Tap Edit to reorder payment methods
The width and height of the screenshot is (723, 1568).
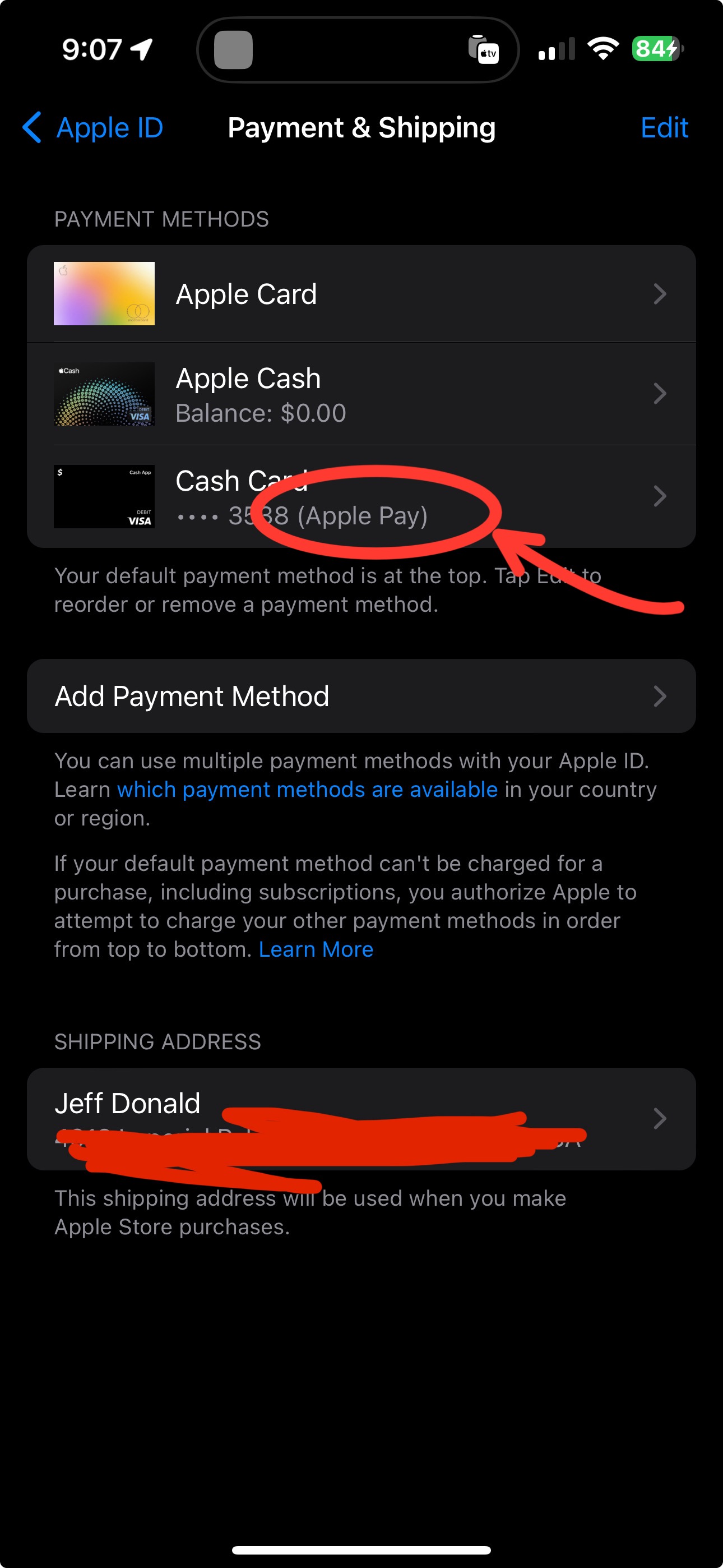point(664,128)
